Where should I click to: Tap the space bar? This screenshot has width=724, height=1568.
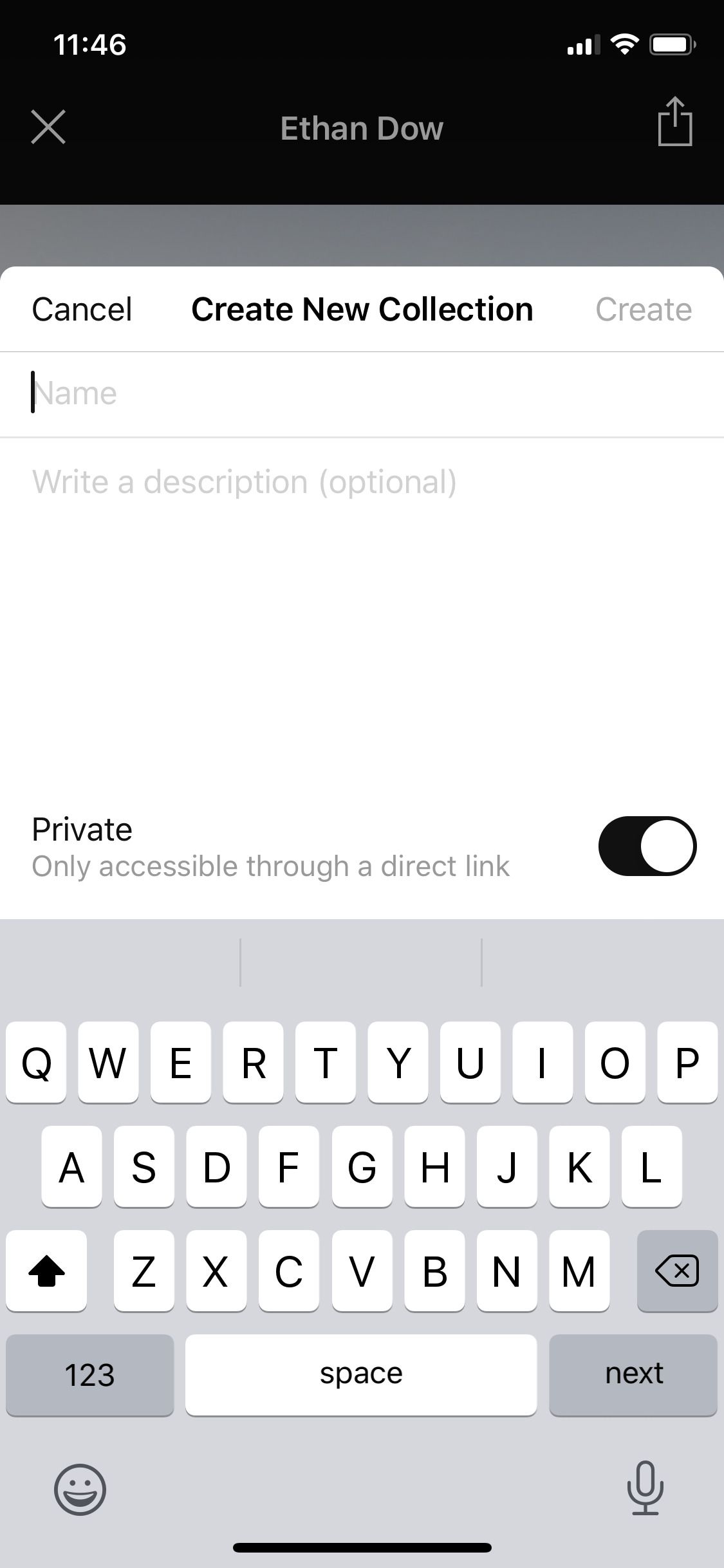(x=360, y=1374)
